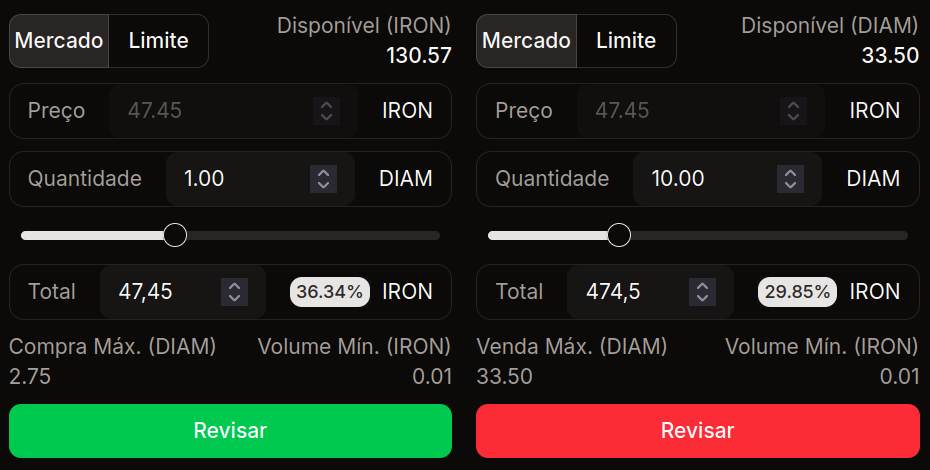Edit the Total field showing 474,5

coord(625,292)
